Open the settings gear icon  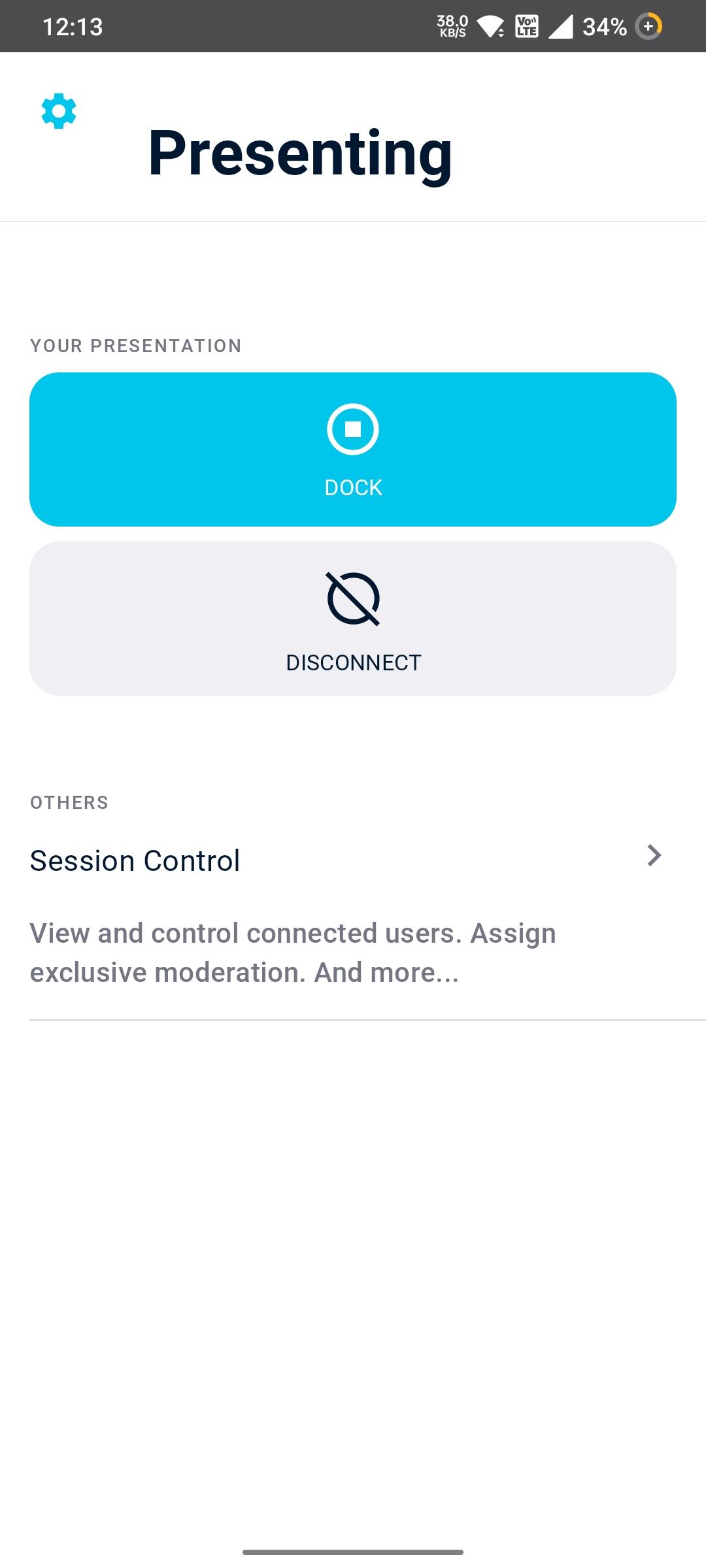(x=59, y=111)
